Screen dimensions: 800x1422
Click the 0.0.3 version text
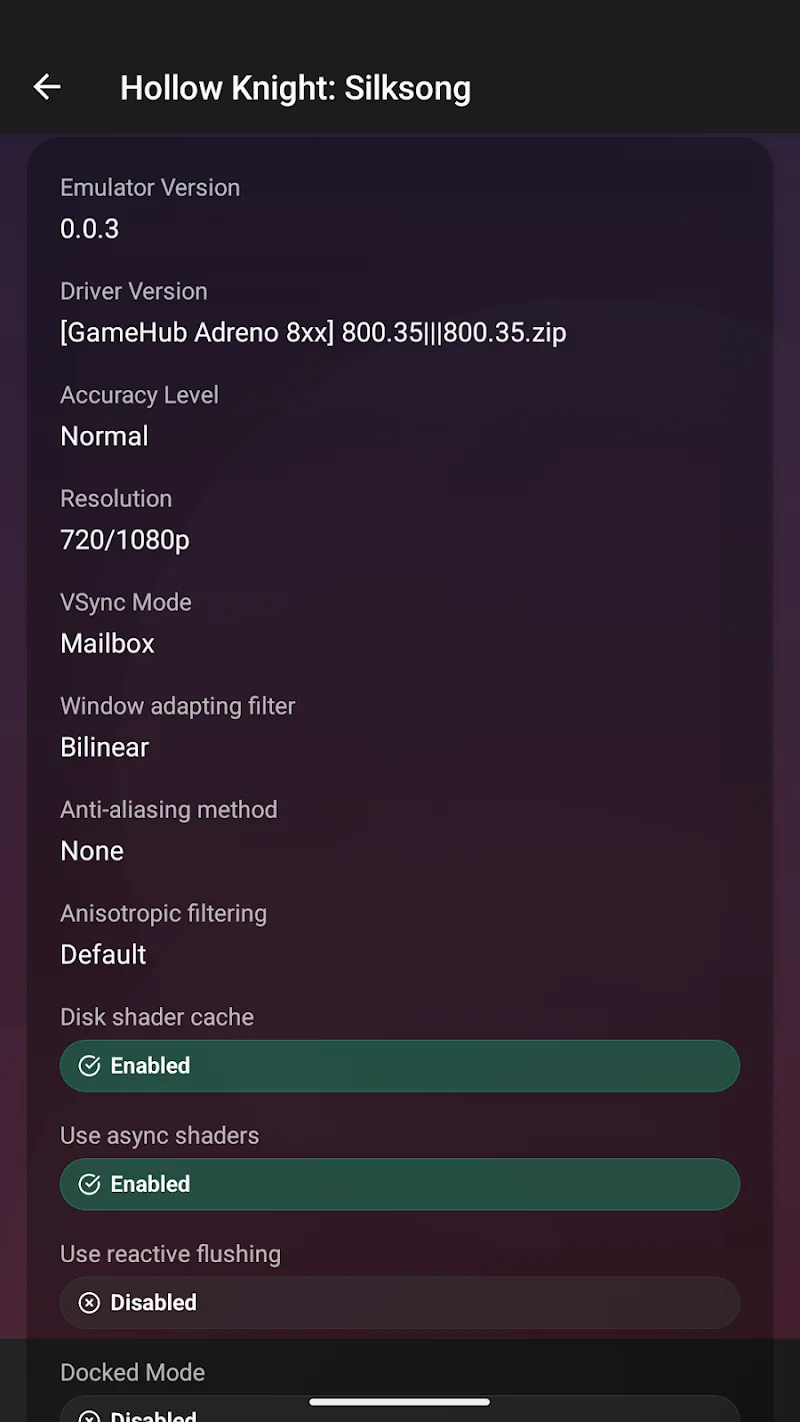coord(89,229)
